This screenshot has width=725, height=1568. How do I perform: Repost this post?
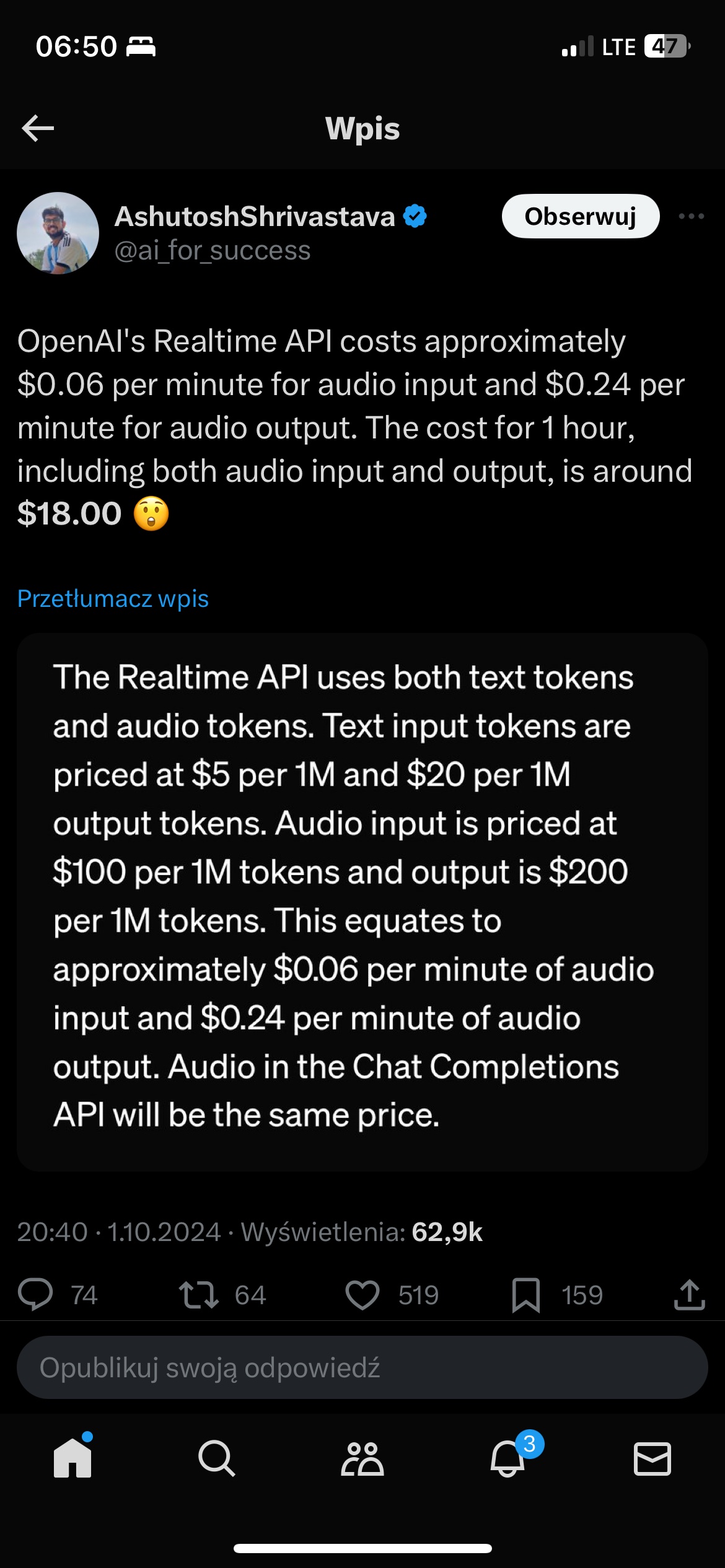pyautogui.click(x=198, y=1295)
